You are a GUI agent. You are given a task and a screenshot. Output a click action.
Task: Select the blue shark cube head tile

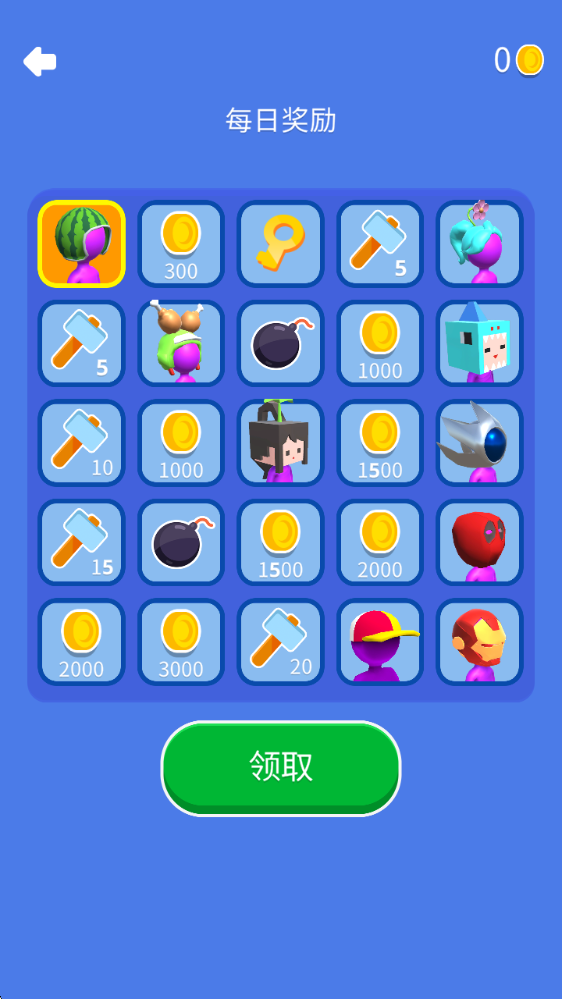(480, 343)
